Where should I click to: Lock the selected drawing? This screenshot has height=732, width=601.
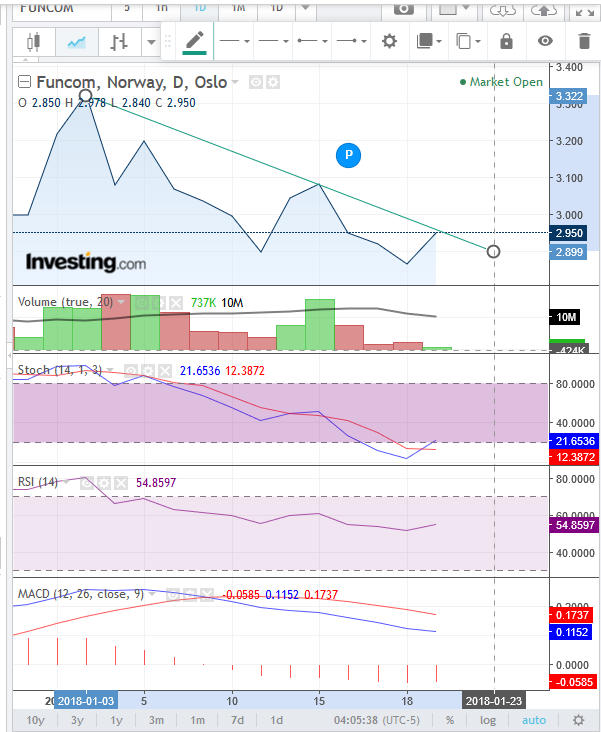click(506, 41)
